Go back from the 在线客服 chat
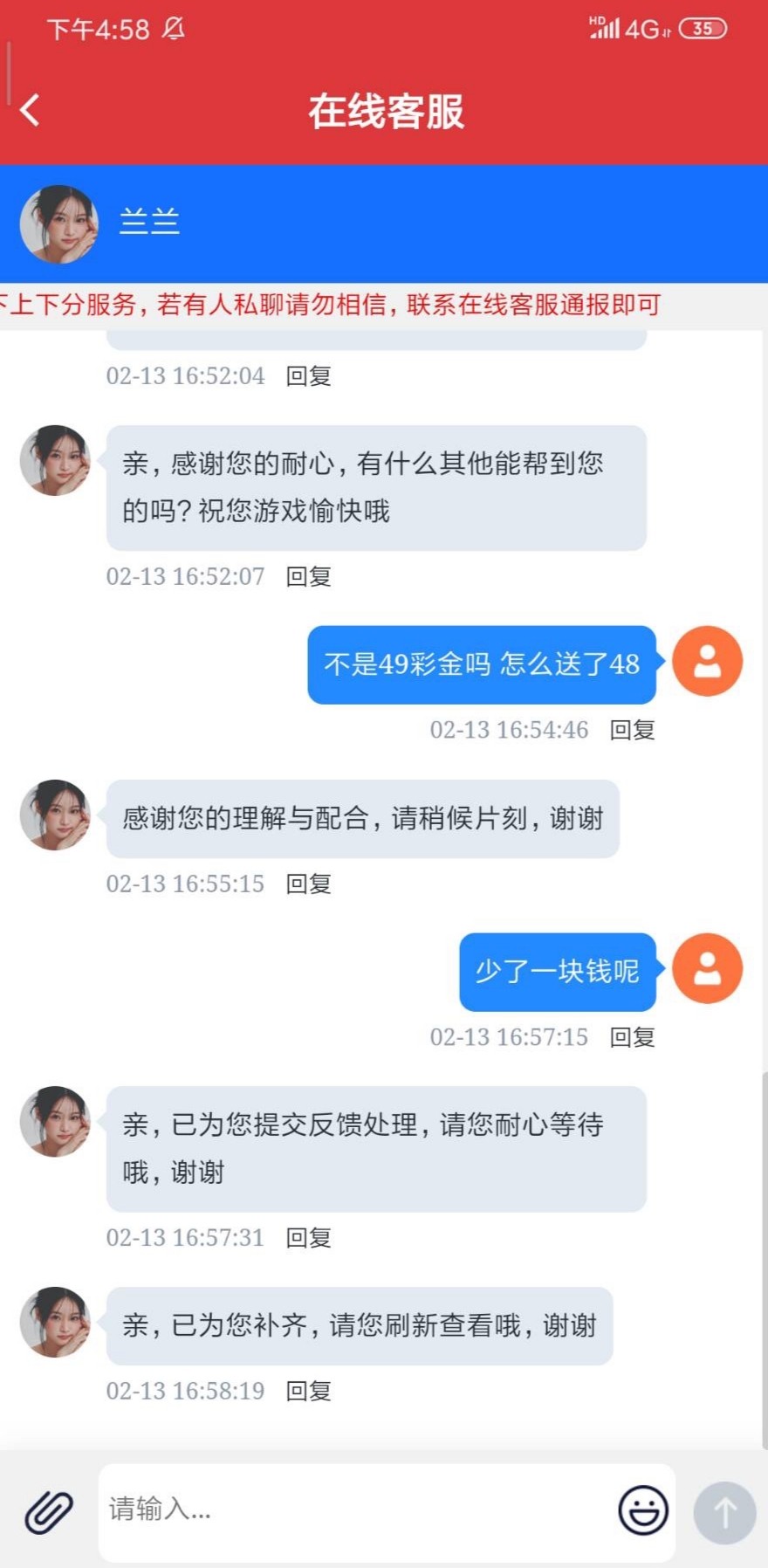This screenshot has height=1568, width=768. click(31, 111)
